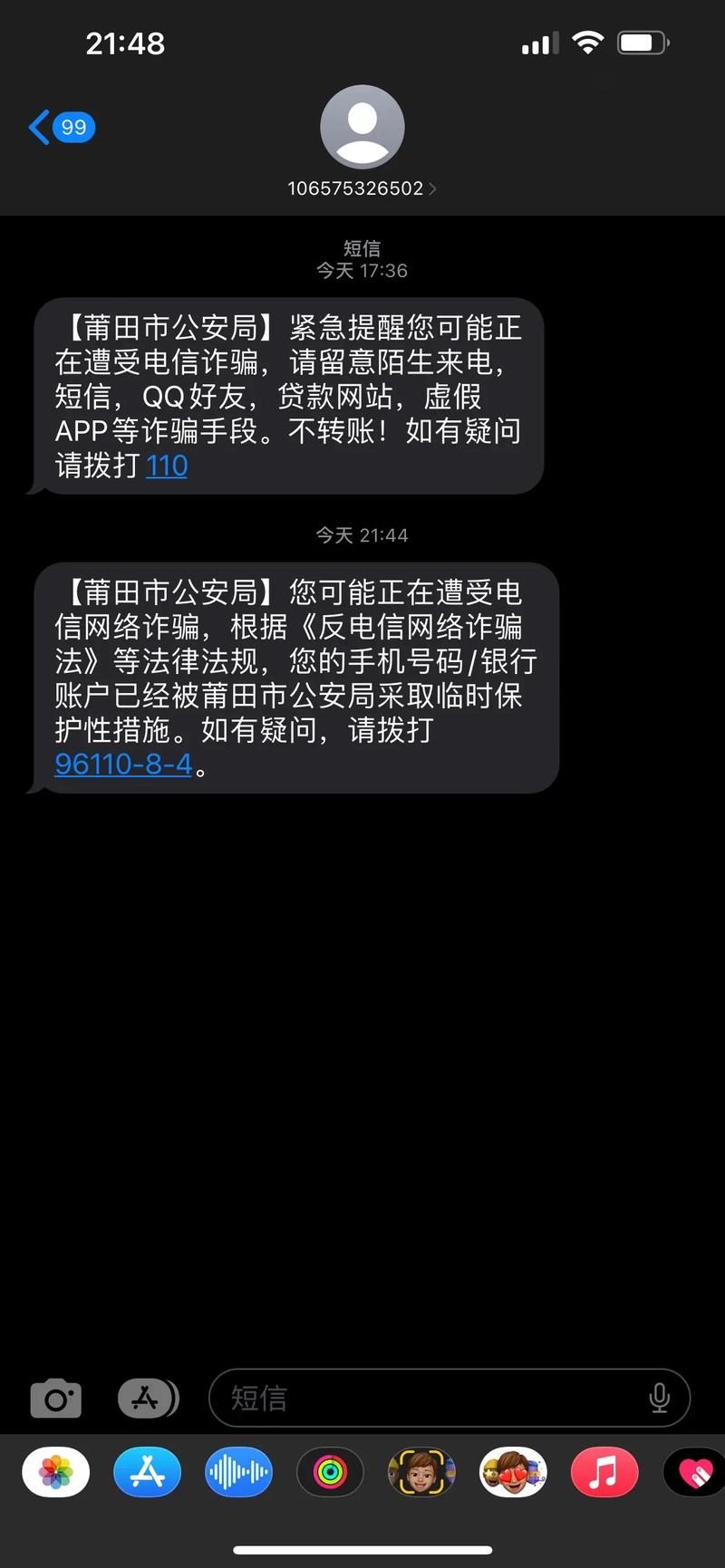Screen dimensions: 725x1568
Task: Open the Memoji camera app
Action: [x=421, y=1473]
